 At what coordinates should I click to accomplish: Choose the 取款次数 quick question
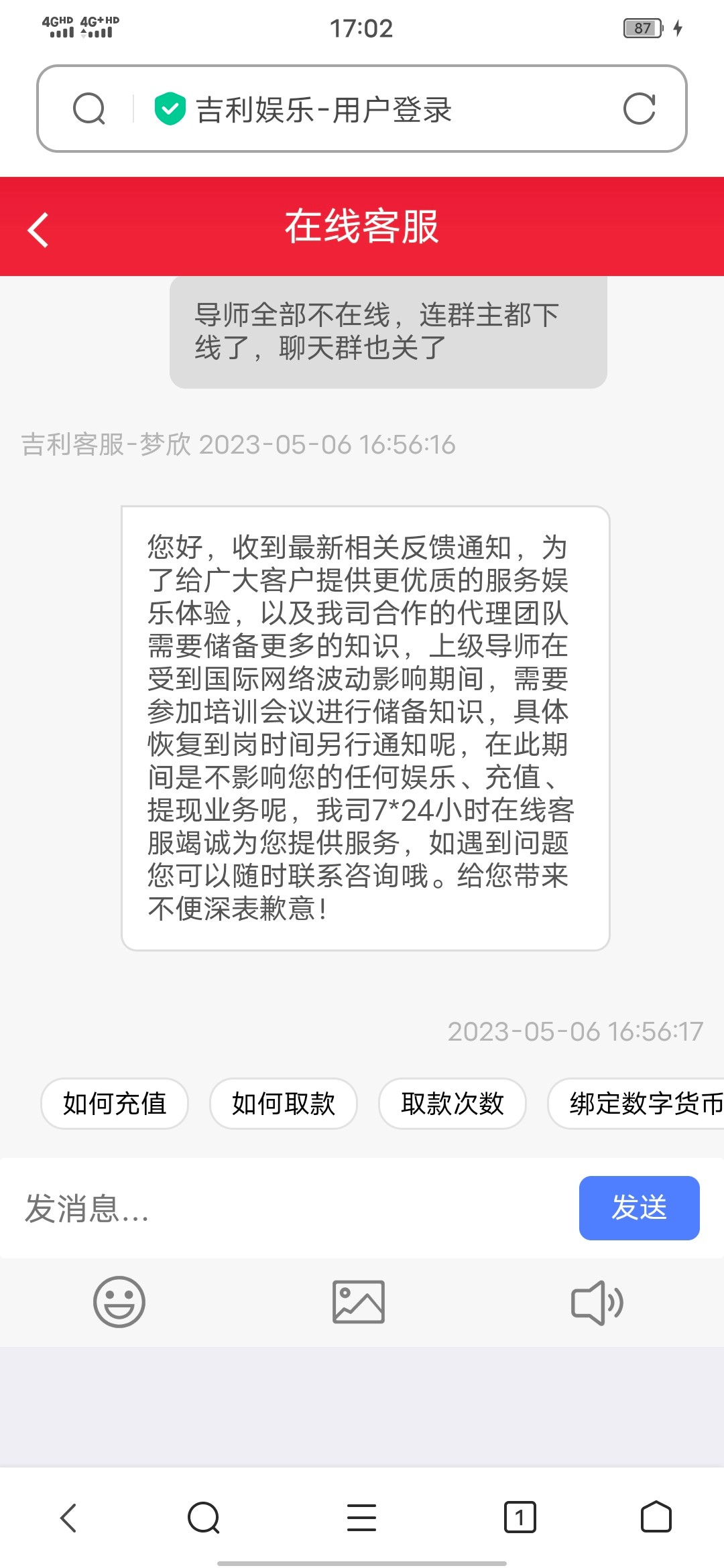pos(452,1104)
